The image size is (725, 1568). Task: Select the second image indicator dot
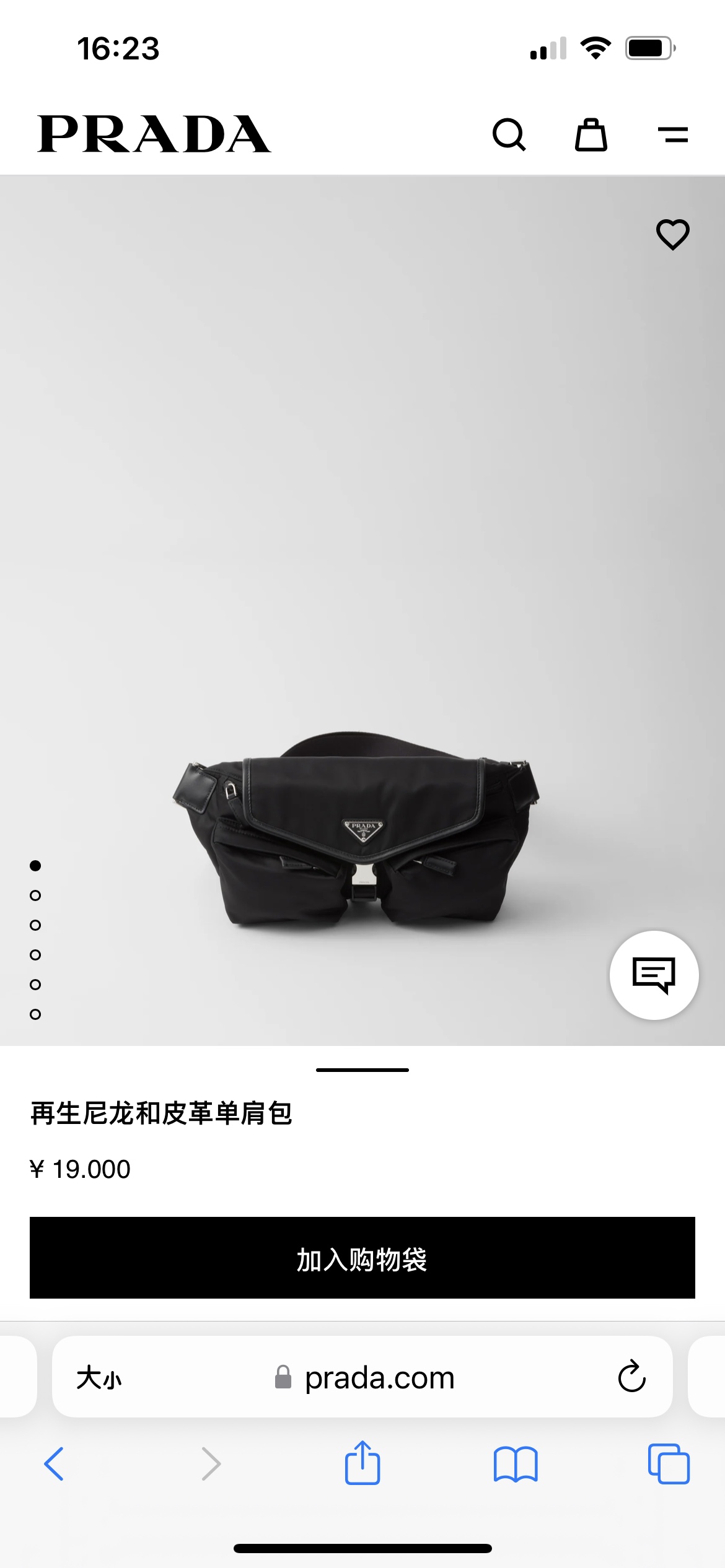(x=35, y=895)
